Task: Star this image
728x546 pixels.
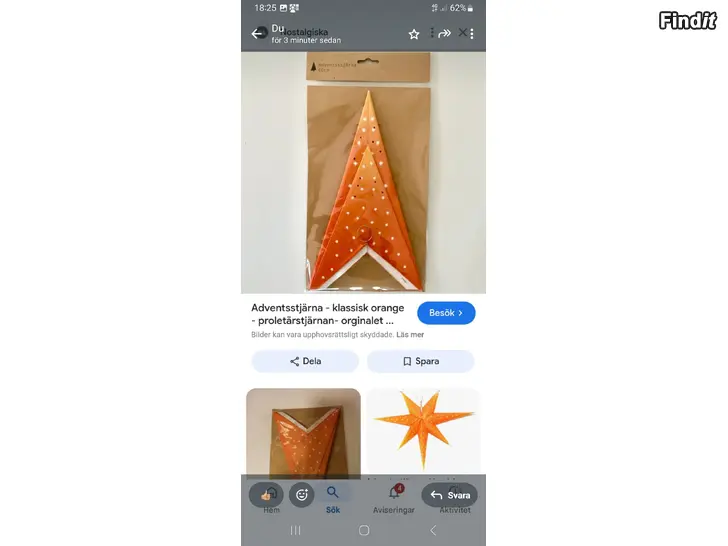Action: 414,34
